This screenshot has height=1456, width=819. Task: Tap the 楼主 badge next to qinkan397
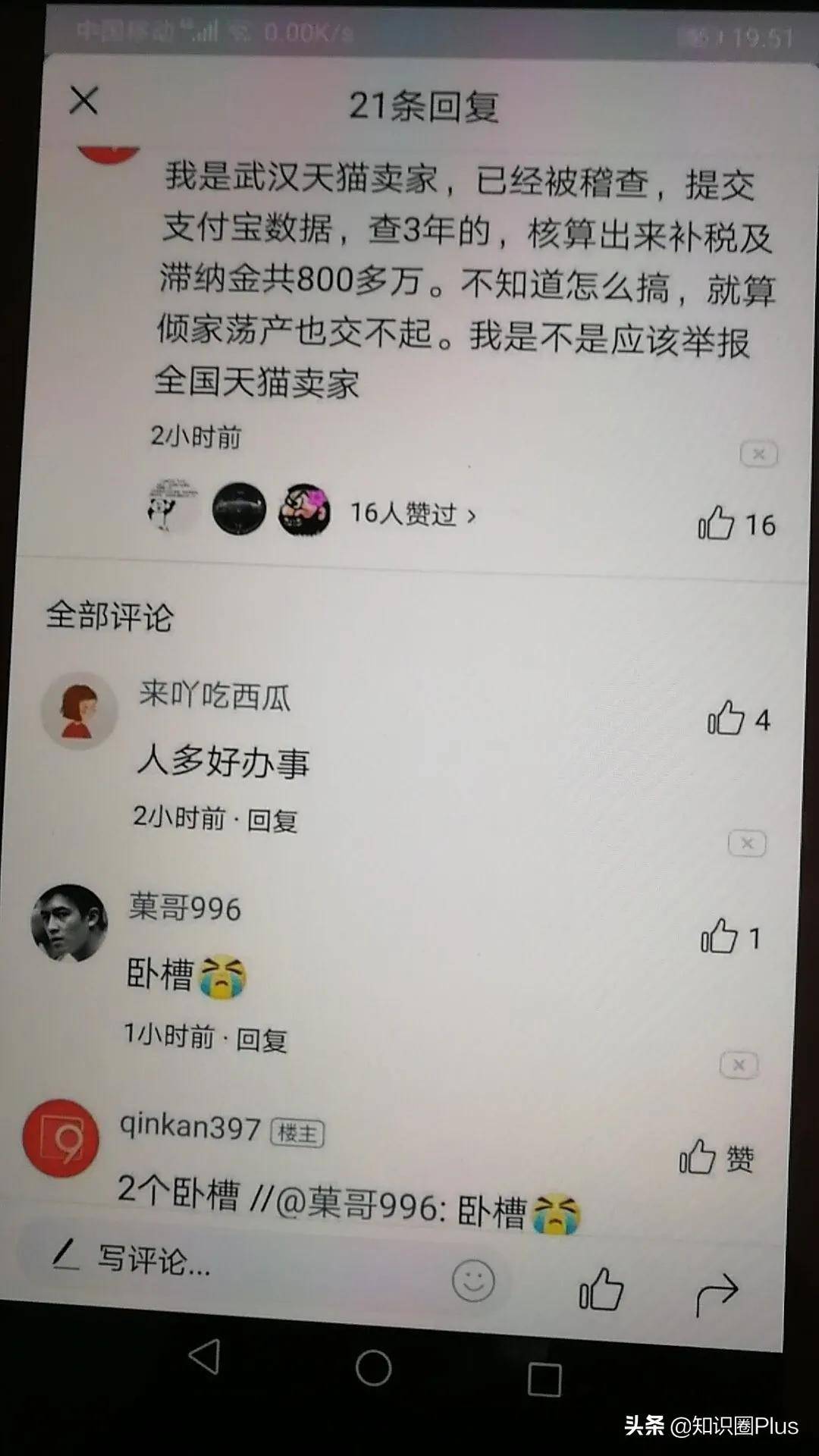click(x=297, y=1133)
